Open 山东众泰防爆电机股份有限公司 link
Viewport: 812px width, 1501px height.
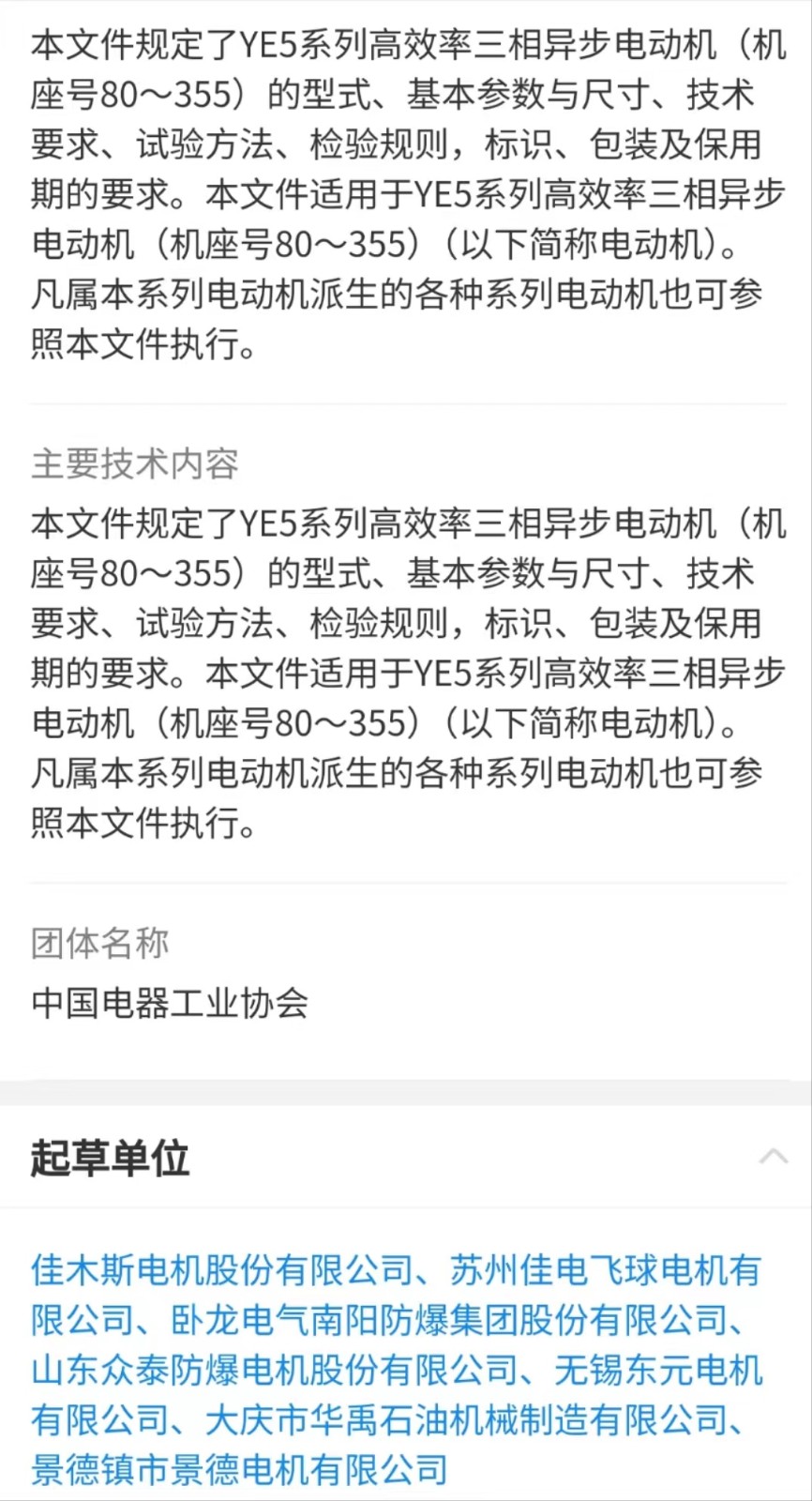(274, 1371)
